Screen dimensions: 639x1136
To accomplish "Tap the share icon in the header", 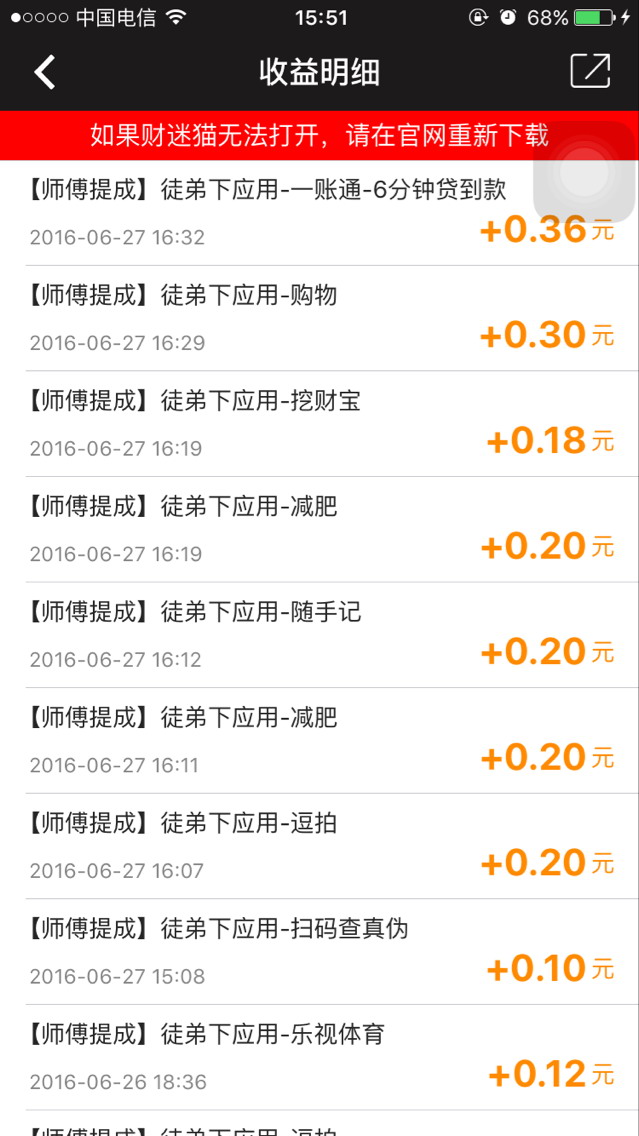I will coord(590,71).
